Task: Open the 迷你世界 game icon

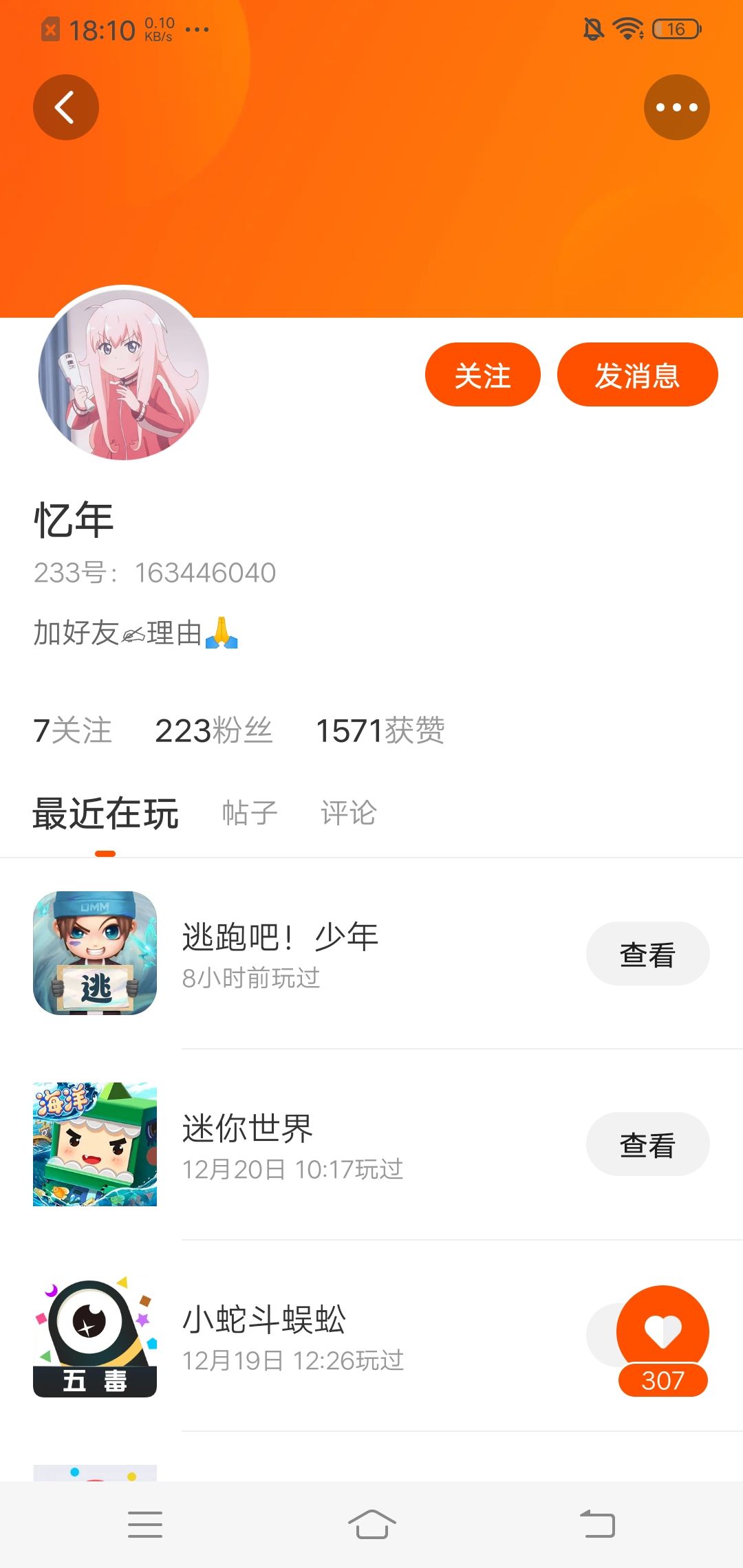Action: (95, 1144)
